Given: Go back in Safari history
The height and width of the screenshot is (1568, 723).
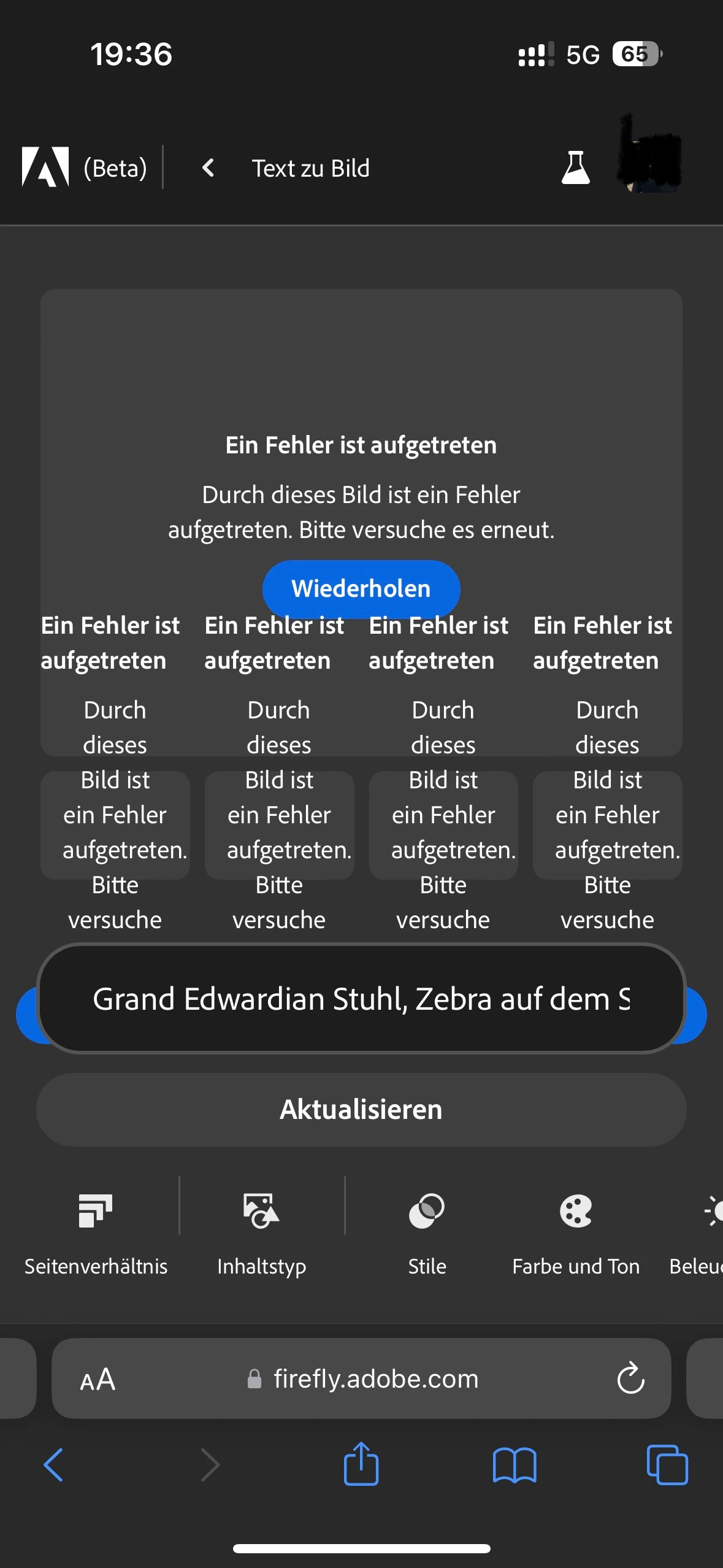Looking at the screenshot, I should pos(53,1465).
